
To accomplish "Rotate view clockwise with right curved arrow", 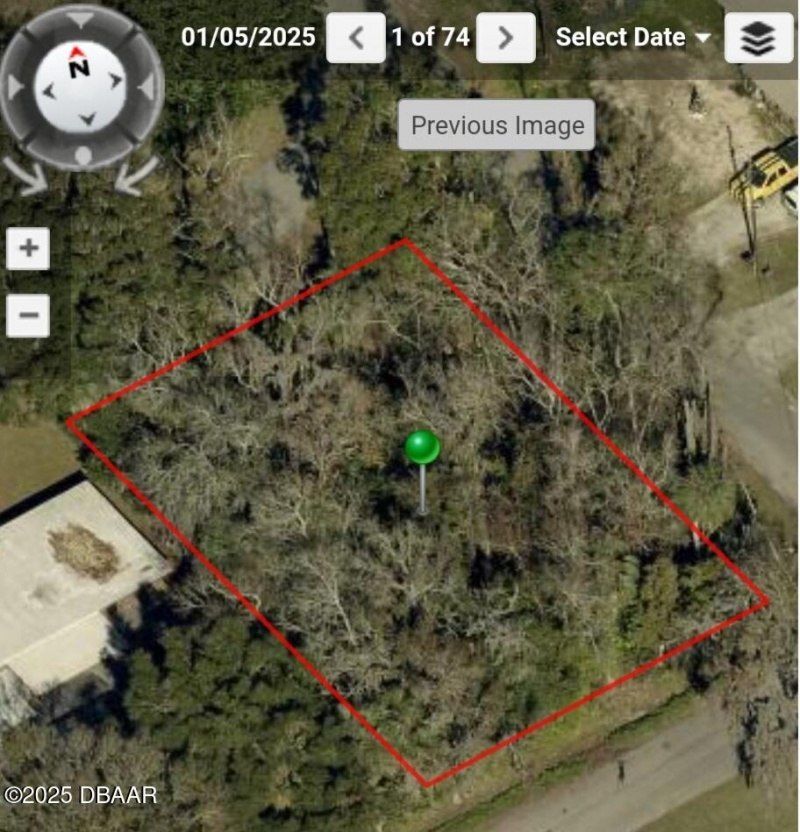I will click(135, 176).
